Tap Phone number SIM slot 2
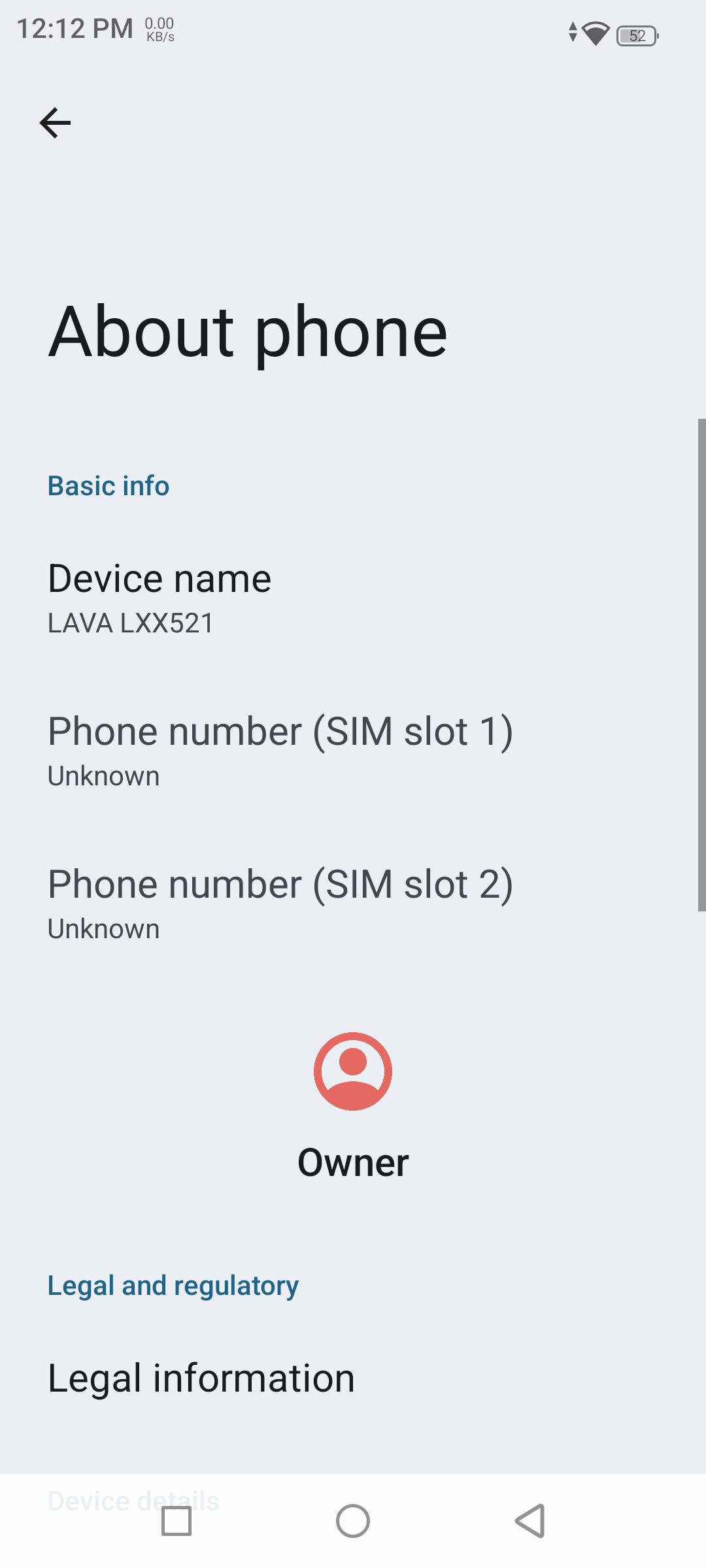 click(x=281, y=884)
